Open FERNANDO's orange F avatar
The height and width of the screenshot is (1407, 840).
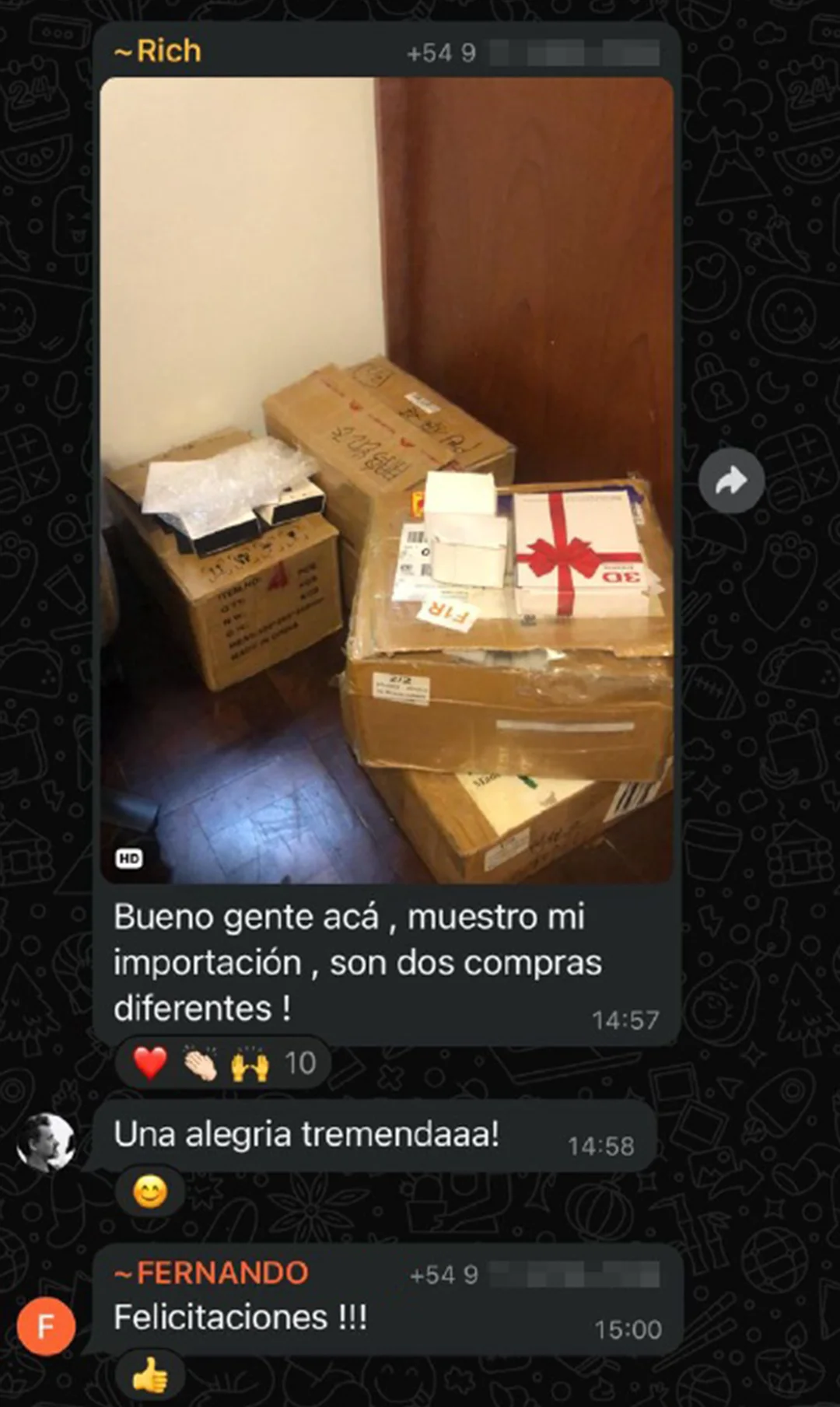point(46,1326)
